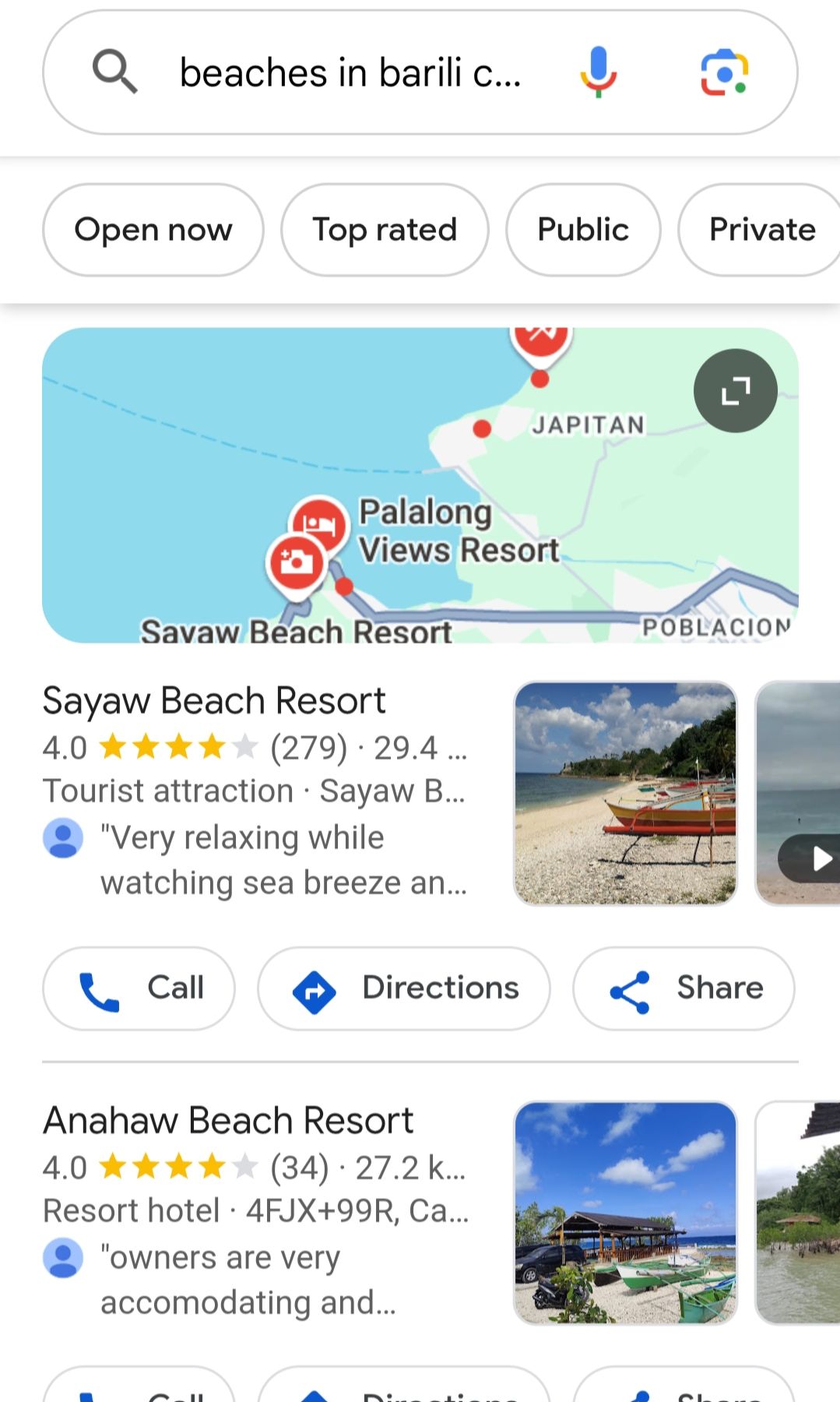Call Sayaw Beach Resort
This screenshot has height=1402, width=840.
(139, 988)
